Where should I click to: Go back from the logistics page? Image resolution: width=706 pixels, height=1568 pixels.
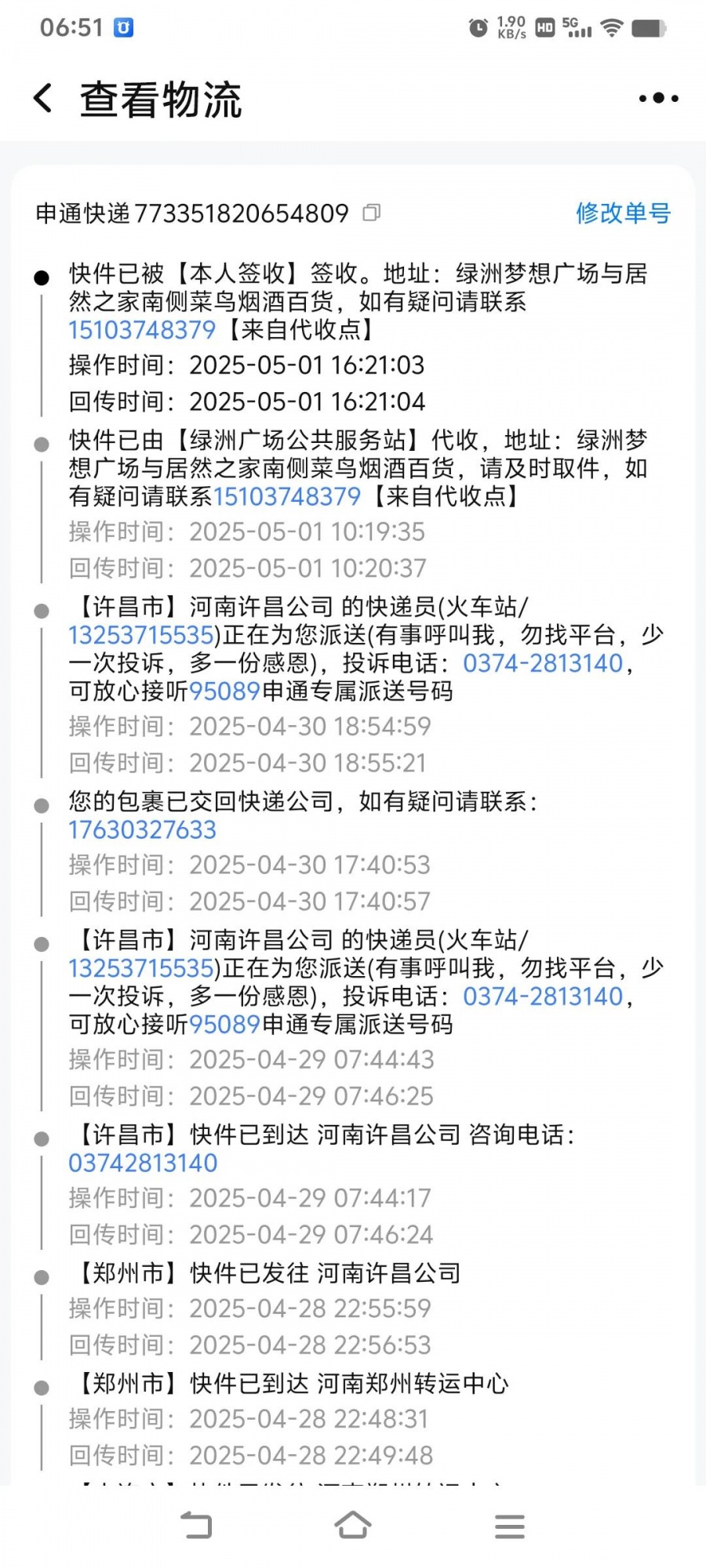[x=44, y=99]
